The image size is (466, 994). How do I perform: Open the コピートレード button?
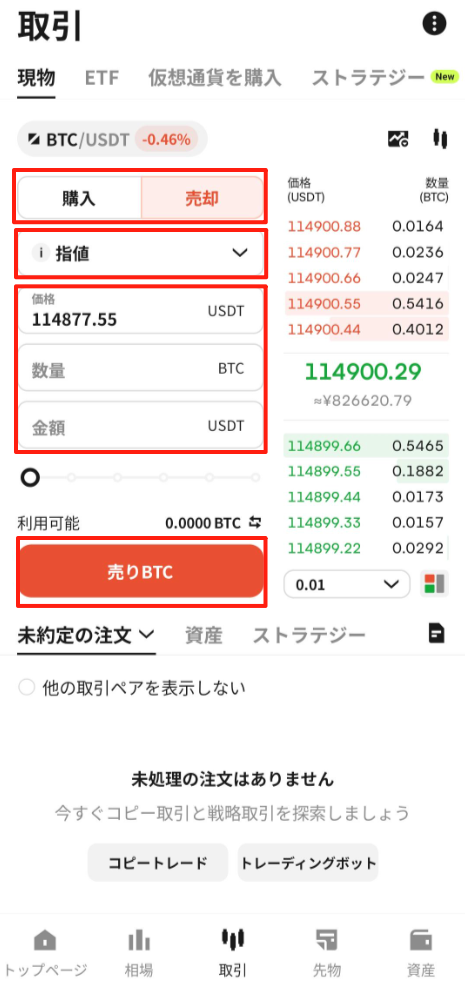click(157, 862)
